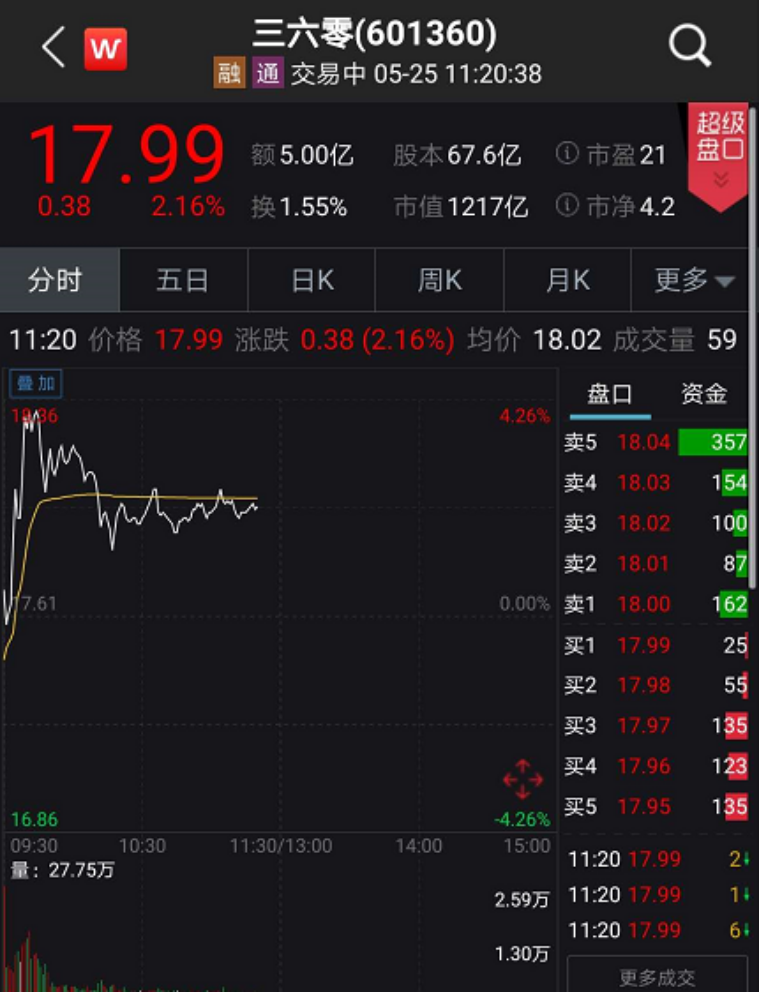Screen dimensions: 759x992
Task: Select the 日K chart tab
Action: click(312, 280)
